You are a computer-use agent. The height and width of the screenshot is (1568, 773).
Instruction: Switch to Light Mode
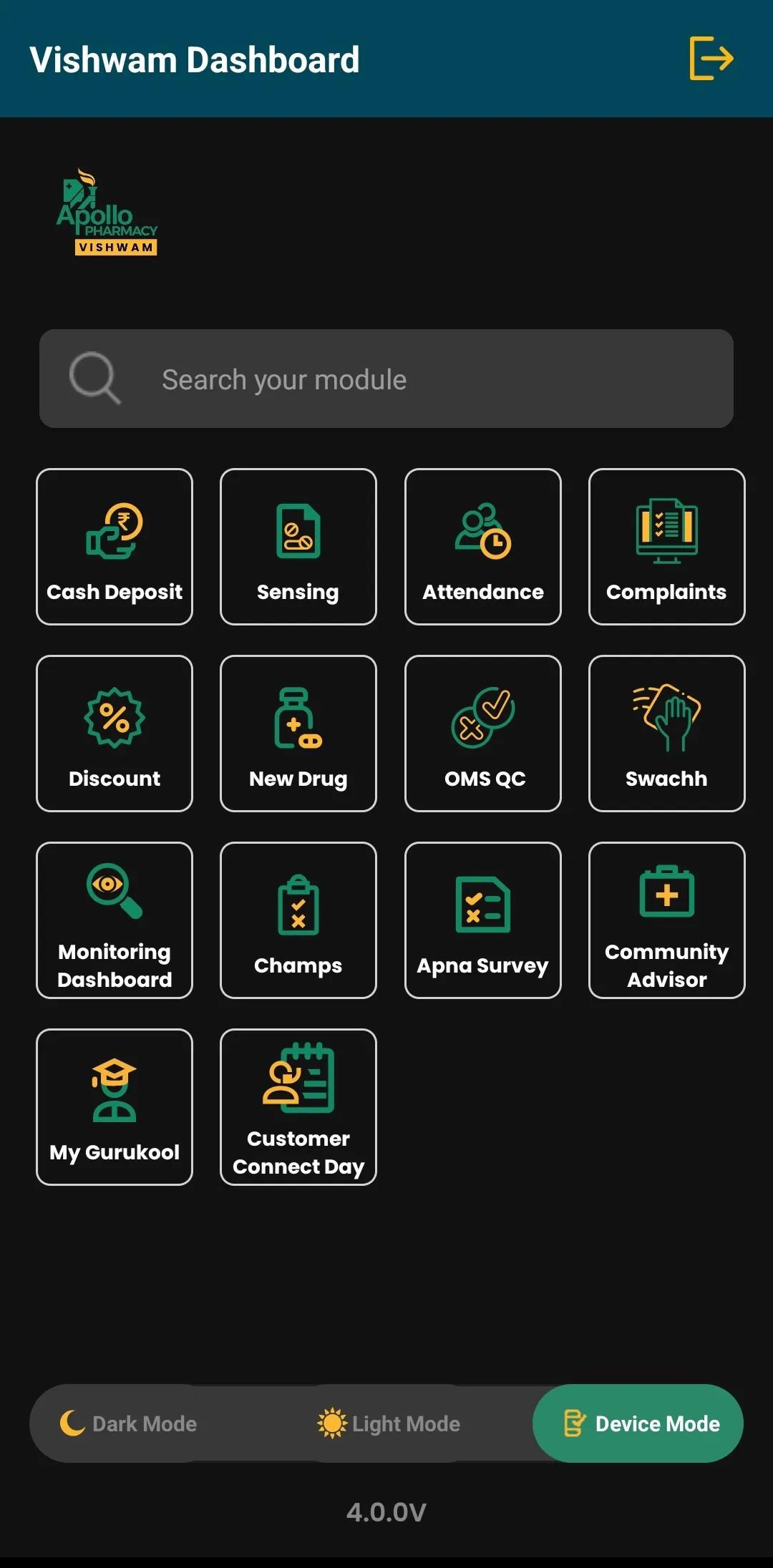pos(390,1423)
